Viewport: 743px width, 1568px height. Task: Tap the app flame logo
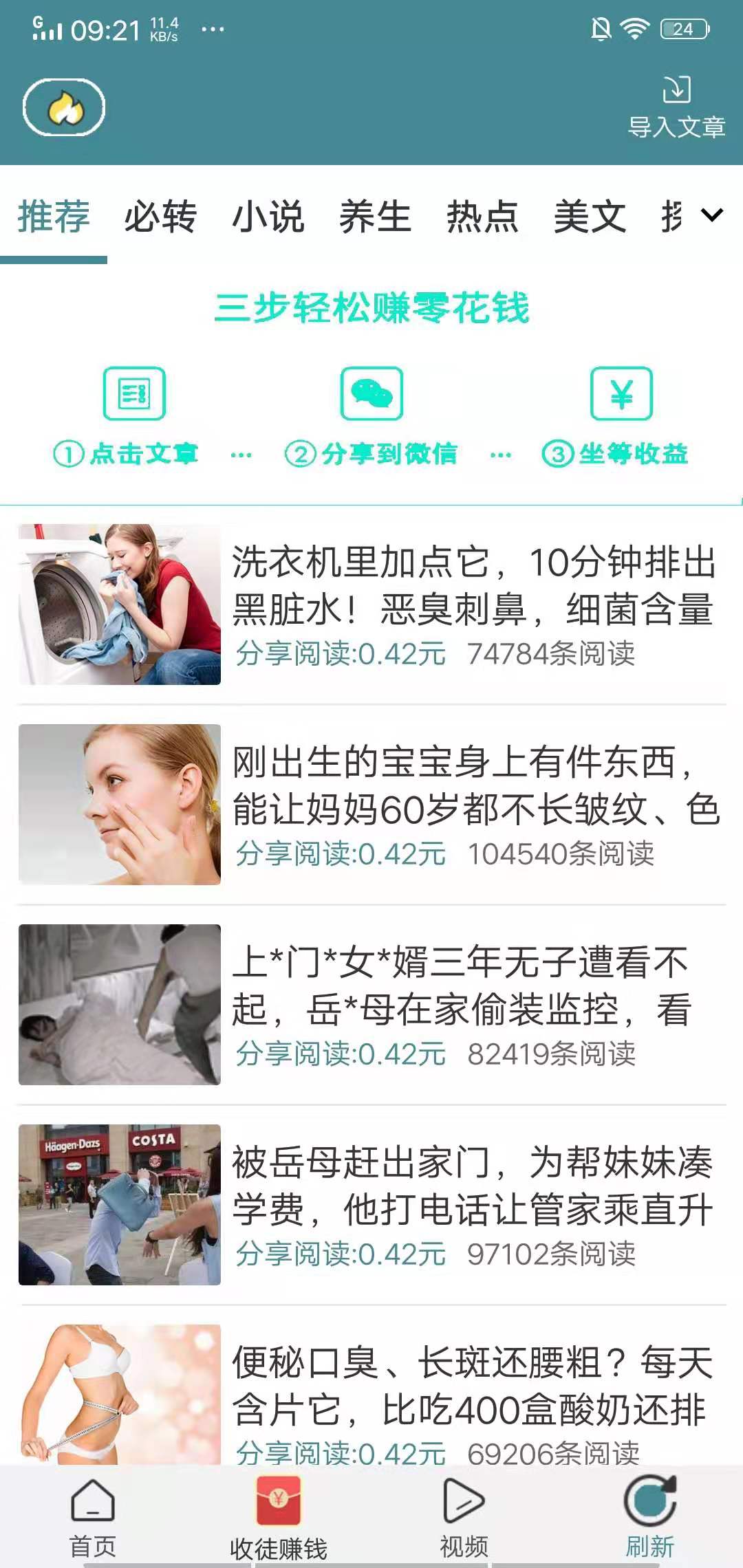[x=65, y=107]
